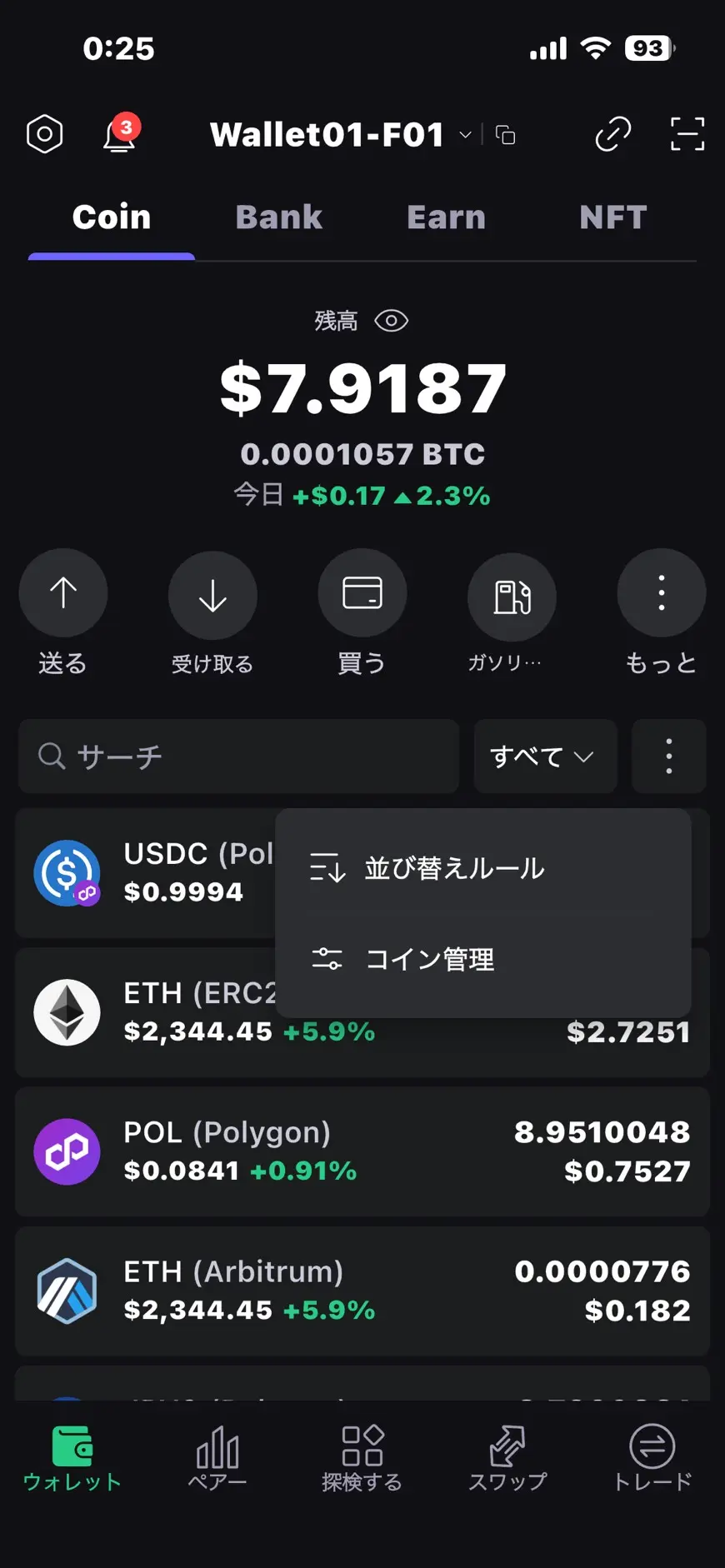This screenshot has width=725, height=1568.
Task: Choose コイン管理 from the popup menu
Action: [x=430, y=959]
